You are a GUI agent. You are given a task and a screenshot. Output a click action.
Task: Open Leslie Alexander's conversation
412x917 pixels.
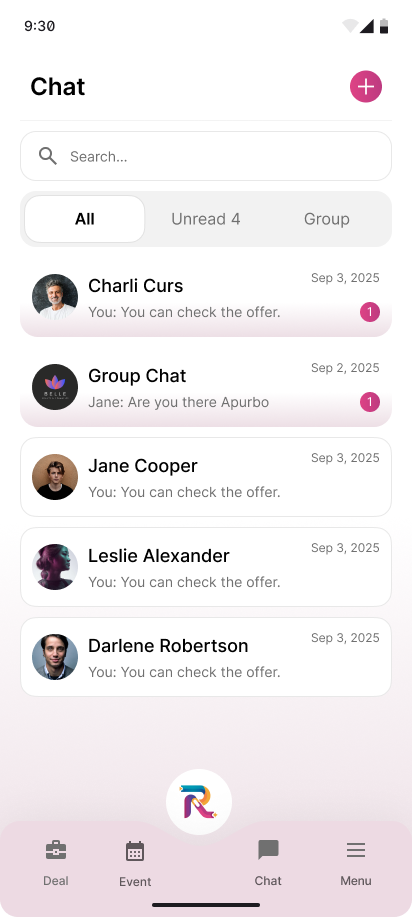point(206,567)
